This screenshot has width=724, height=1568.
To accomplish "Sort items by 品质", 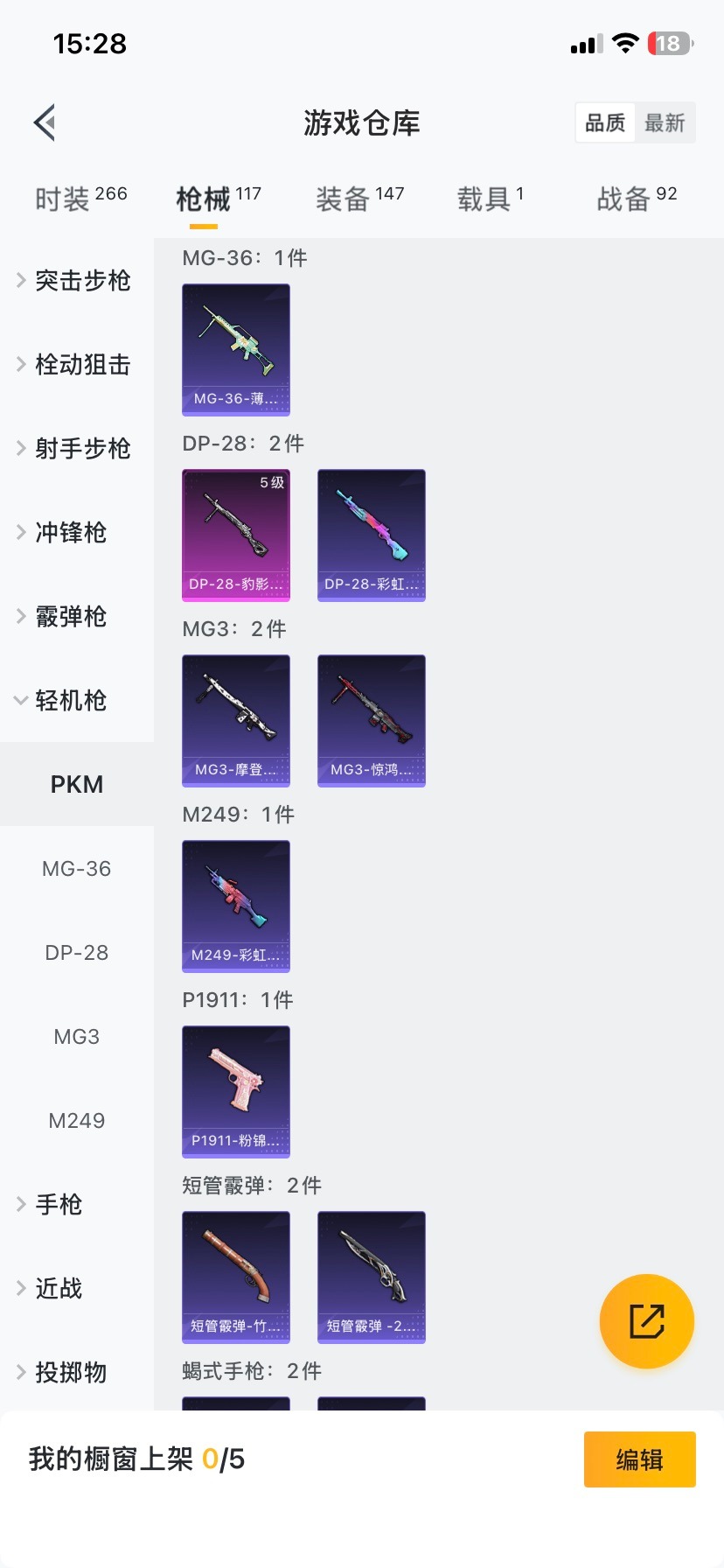I will (x=605, y=122).
